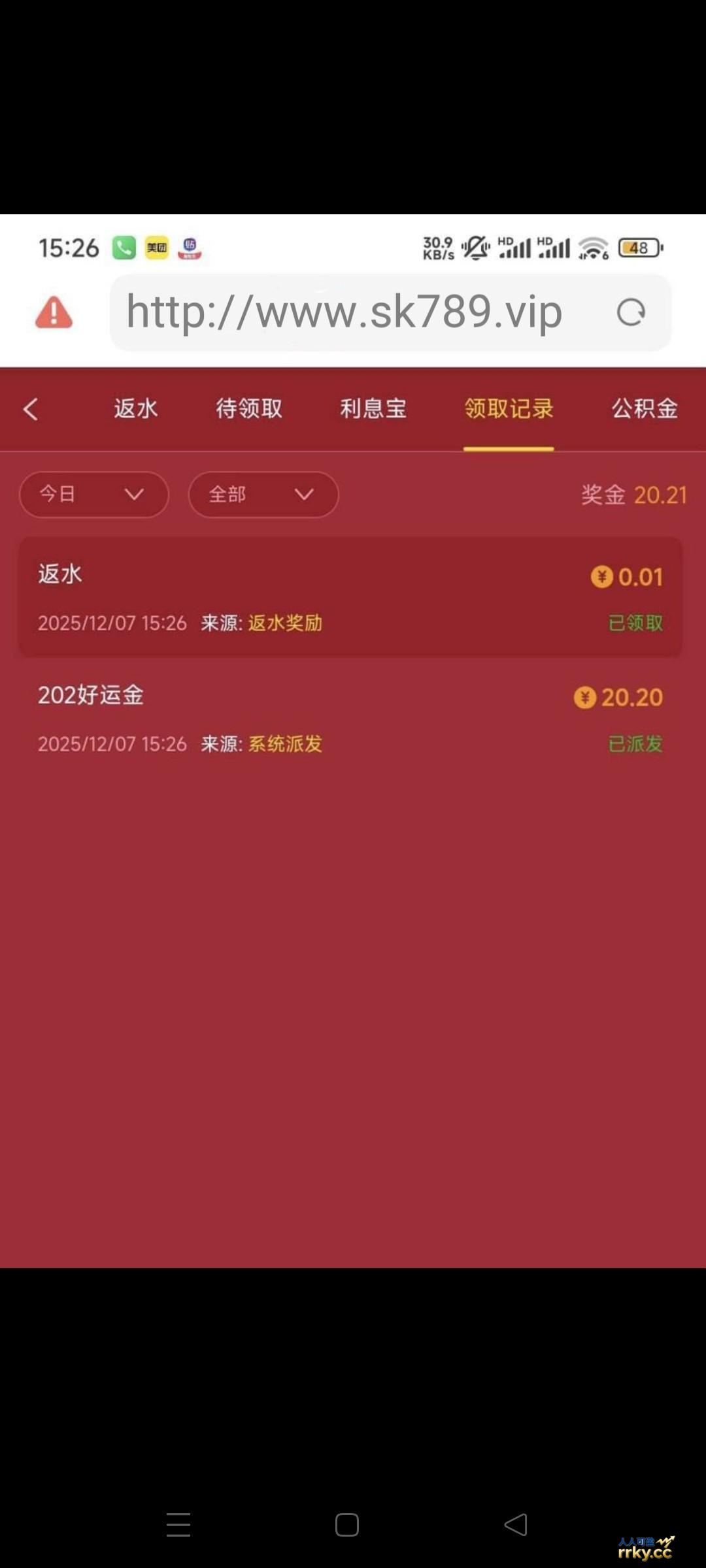Open the 利息宝 tab
706x1568 pixels.
pyautogui.click(x=373, y=409)
